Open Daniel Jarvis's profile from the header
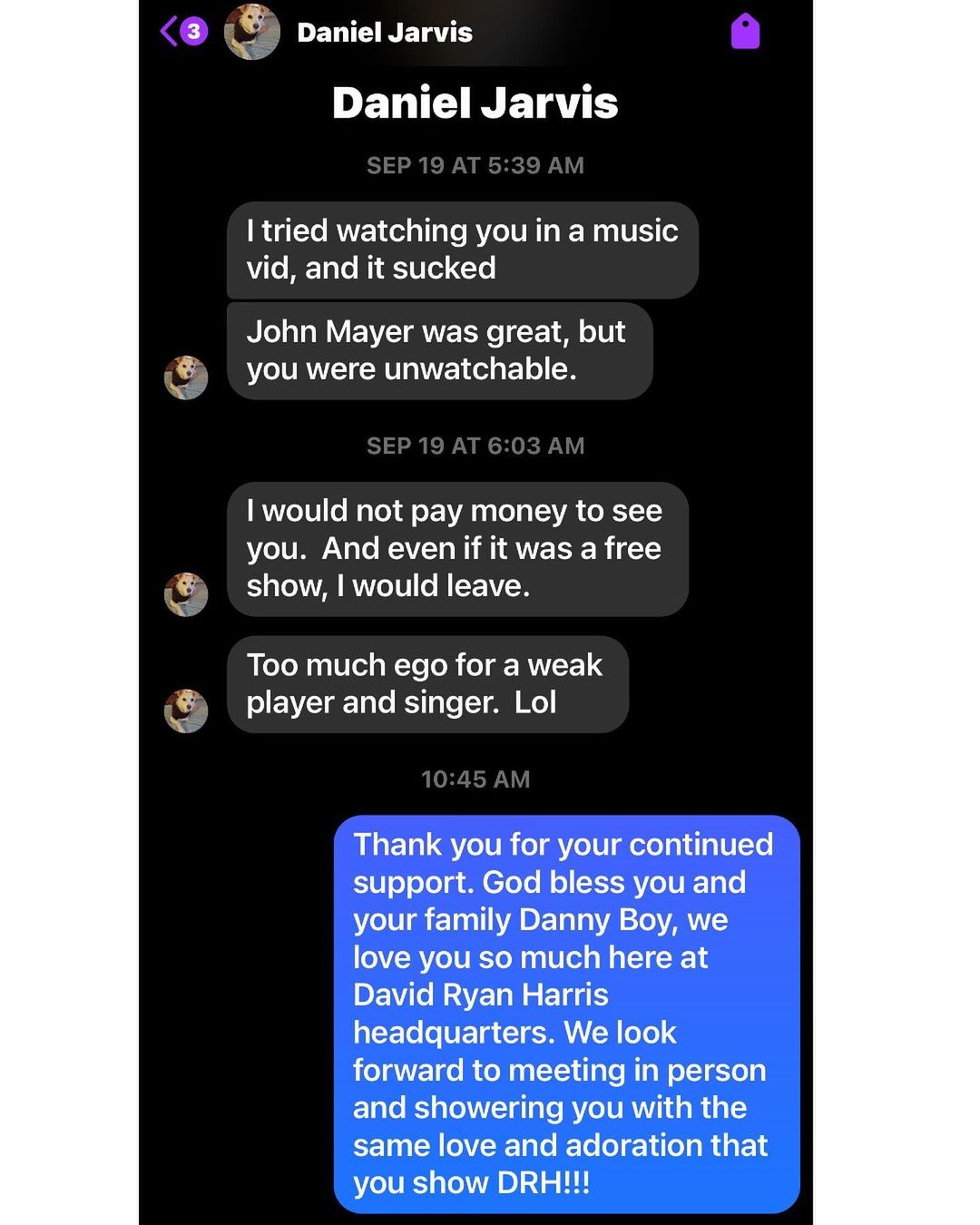This screenshot has height=1225, width=980. pyautogui.click(x=384, y=33)
